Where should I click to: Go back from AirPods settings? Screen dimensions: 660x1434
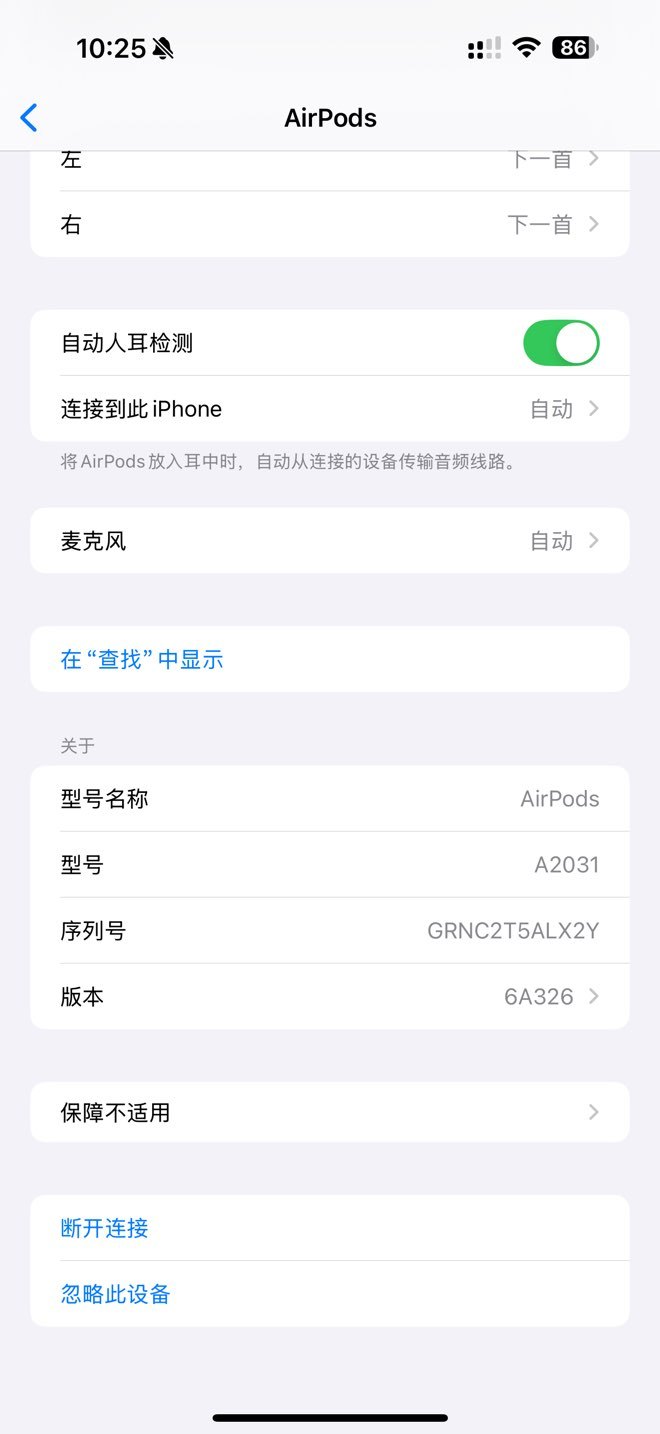point(29,118)
